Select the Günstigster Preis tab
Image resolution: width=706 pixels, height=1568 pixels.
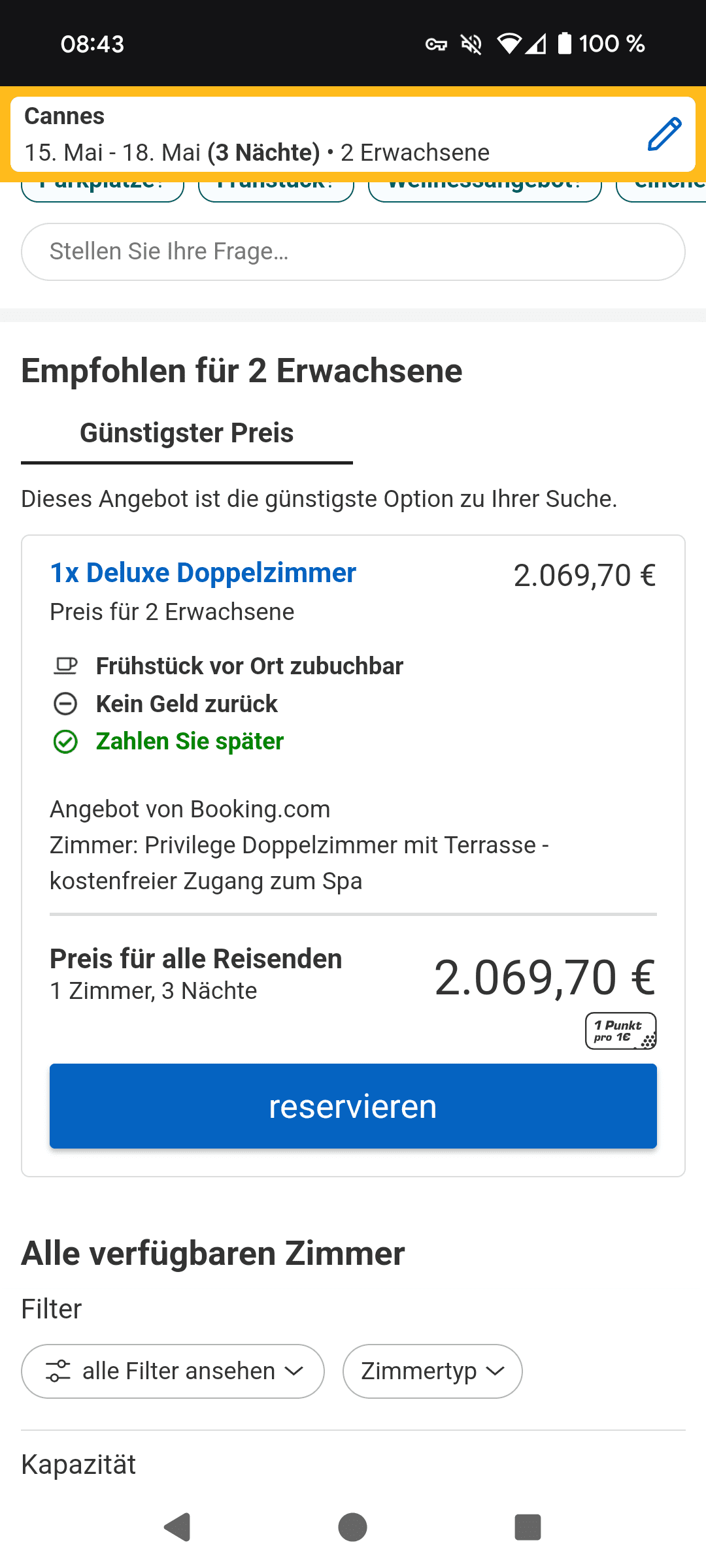pos(187,433)
